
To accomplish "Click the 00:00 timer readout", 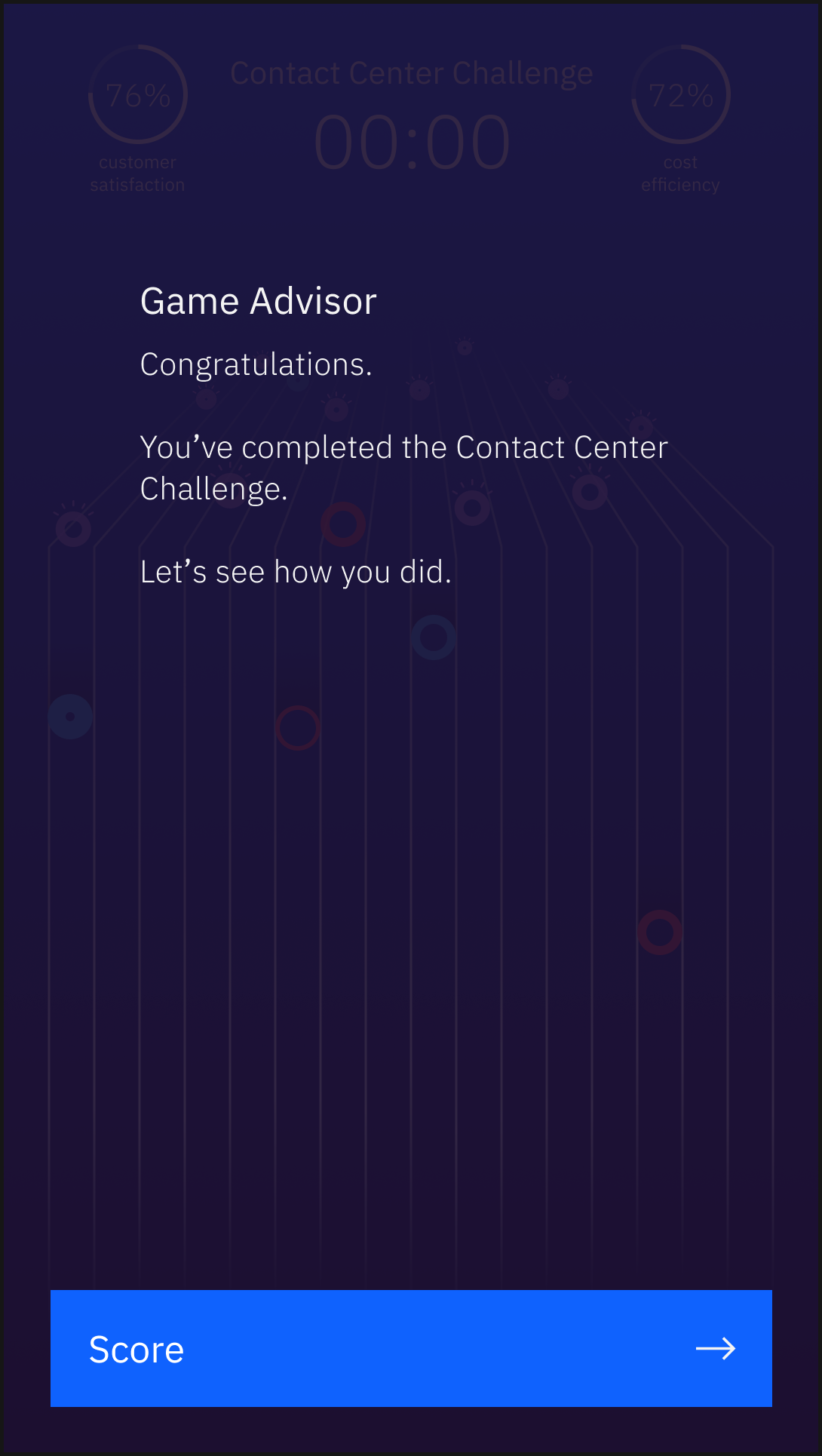I will point(411,141).
